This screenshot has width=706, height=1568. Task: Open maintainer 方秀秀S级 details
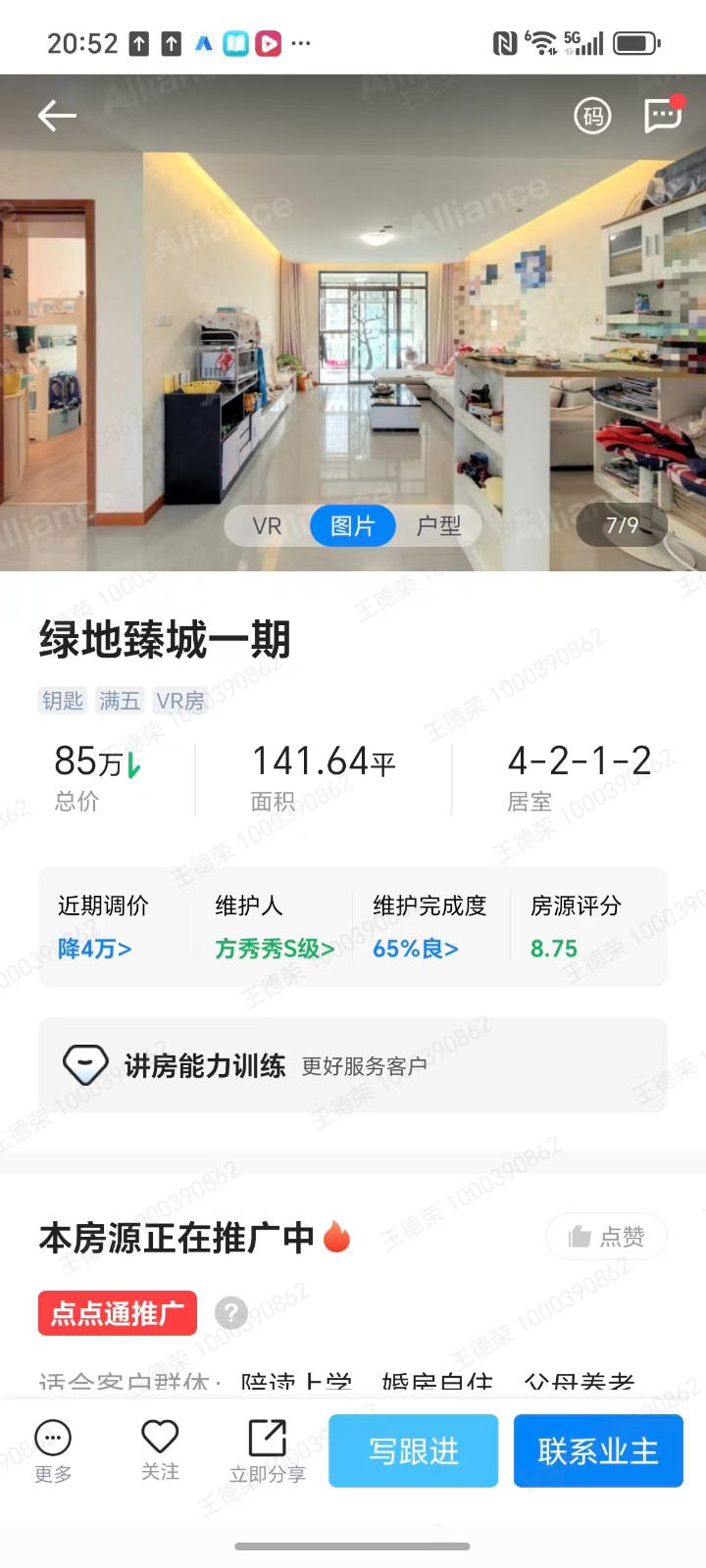[x=275, y=949]
